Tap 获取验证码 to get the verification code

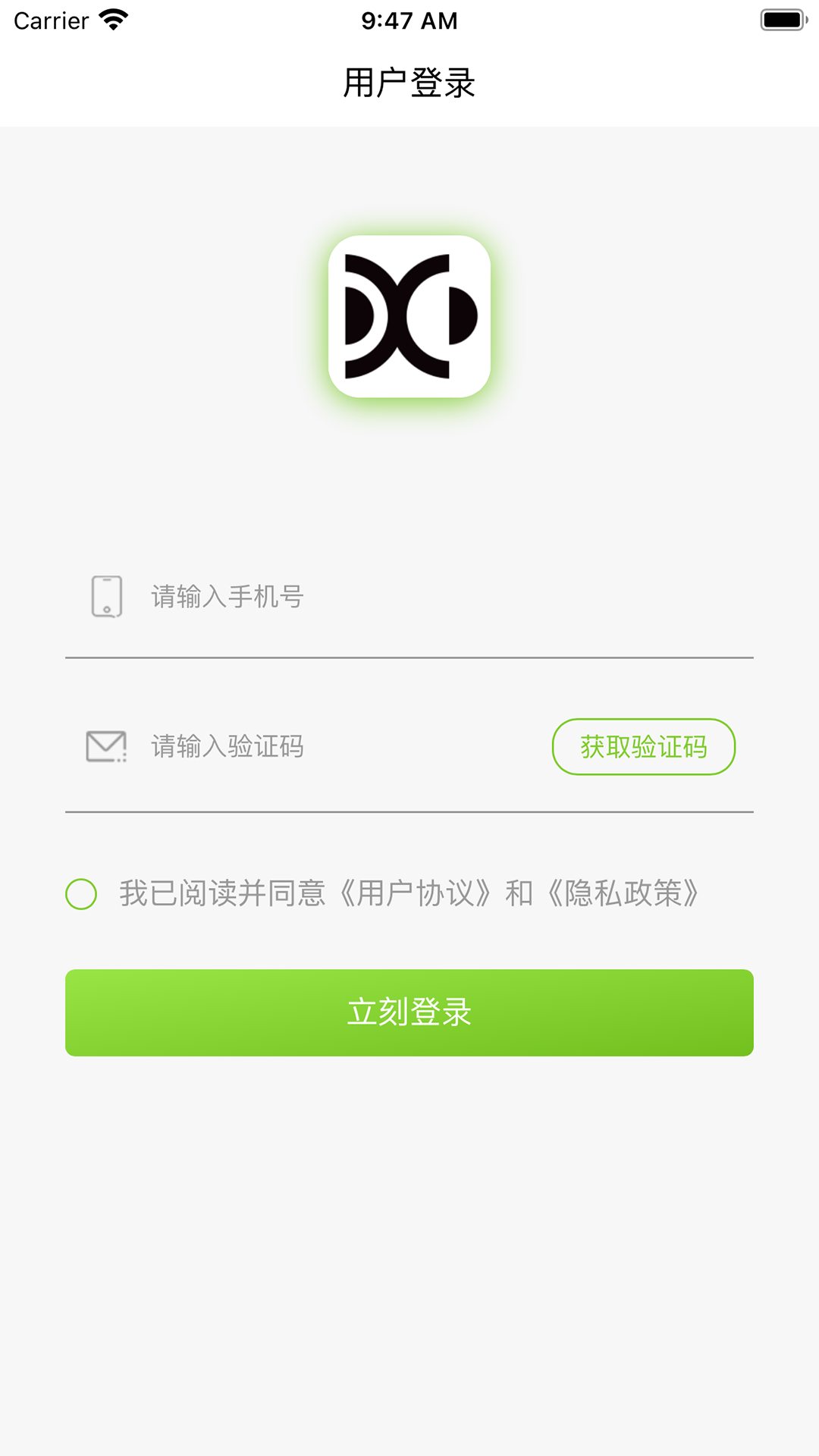pyautogui.click(x=643, y=747)
